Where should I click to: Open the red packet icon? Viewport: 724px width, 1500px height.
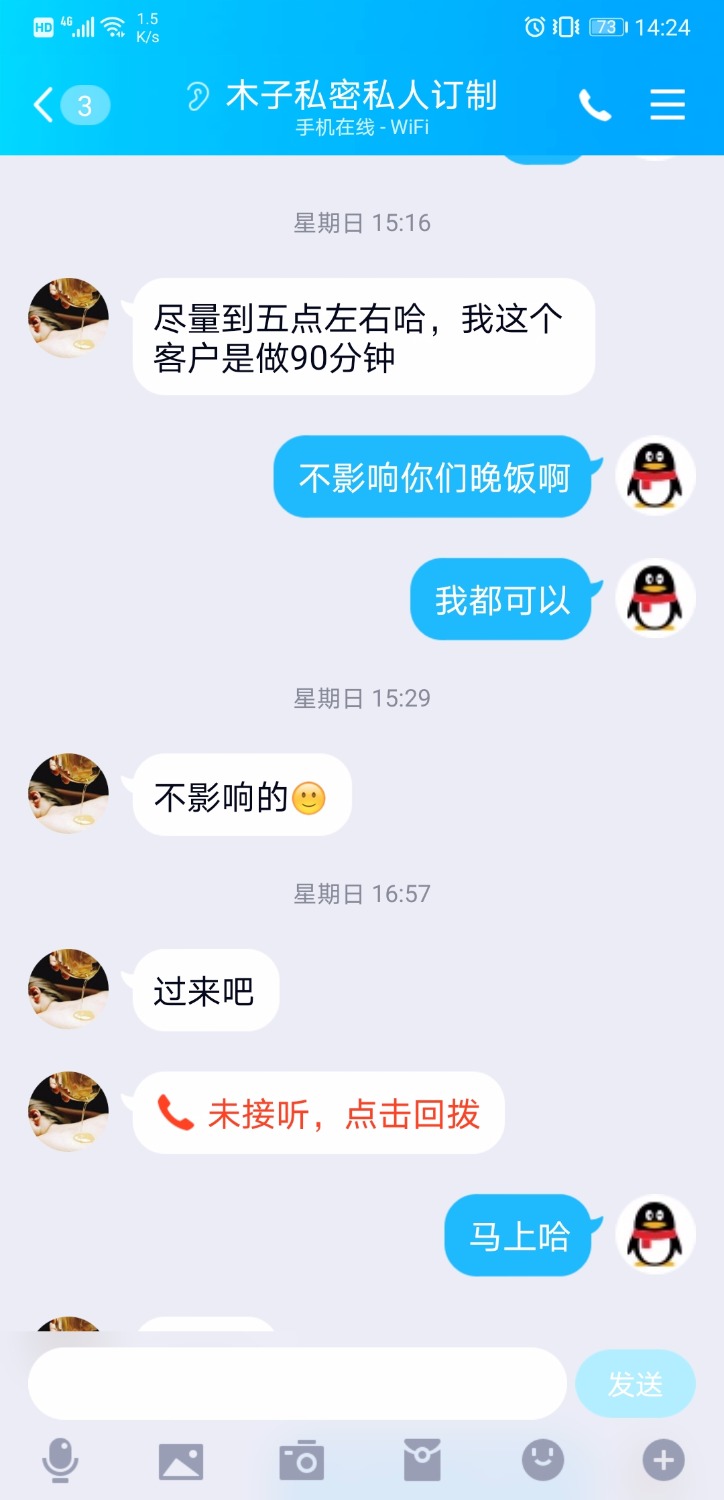(422, 1459)
